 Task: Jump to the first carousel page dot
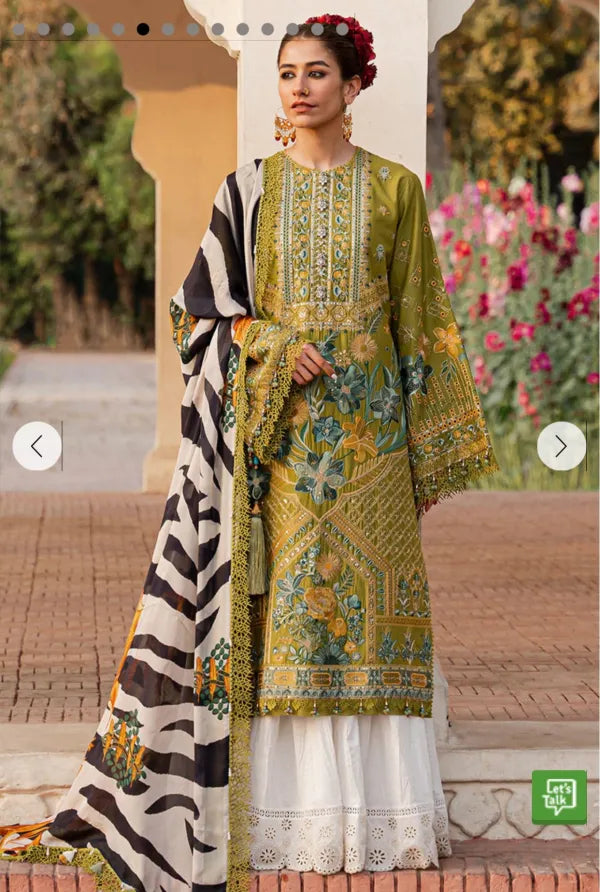point(18,29)
